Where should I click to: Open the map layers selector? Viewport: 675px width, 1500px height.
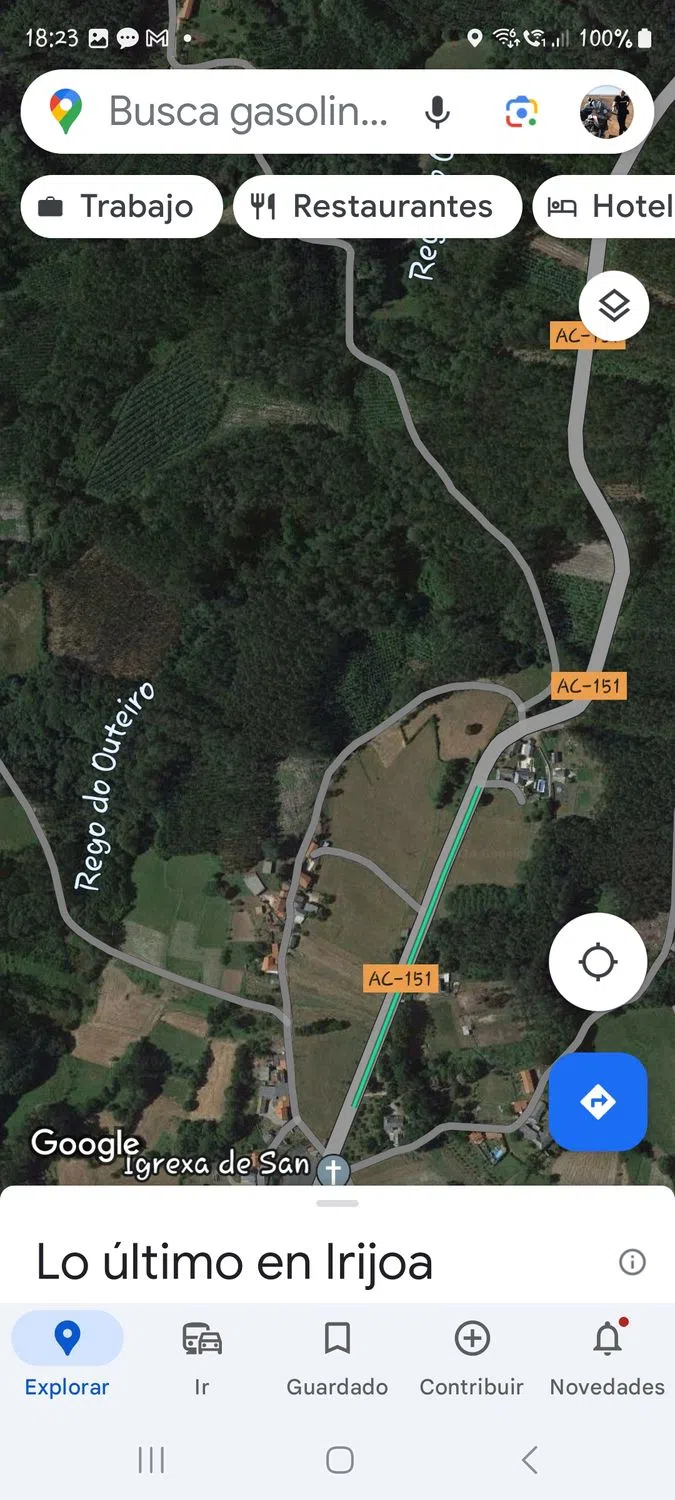pos(613,306)
